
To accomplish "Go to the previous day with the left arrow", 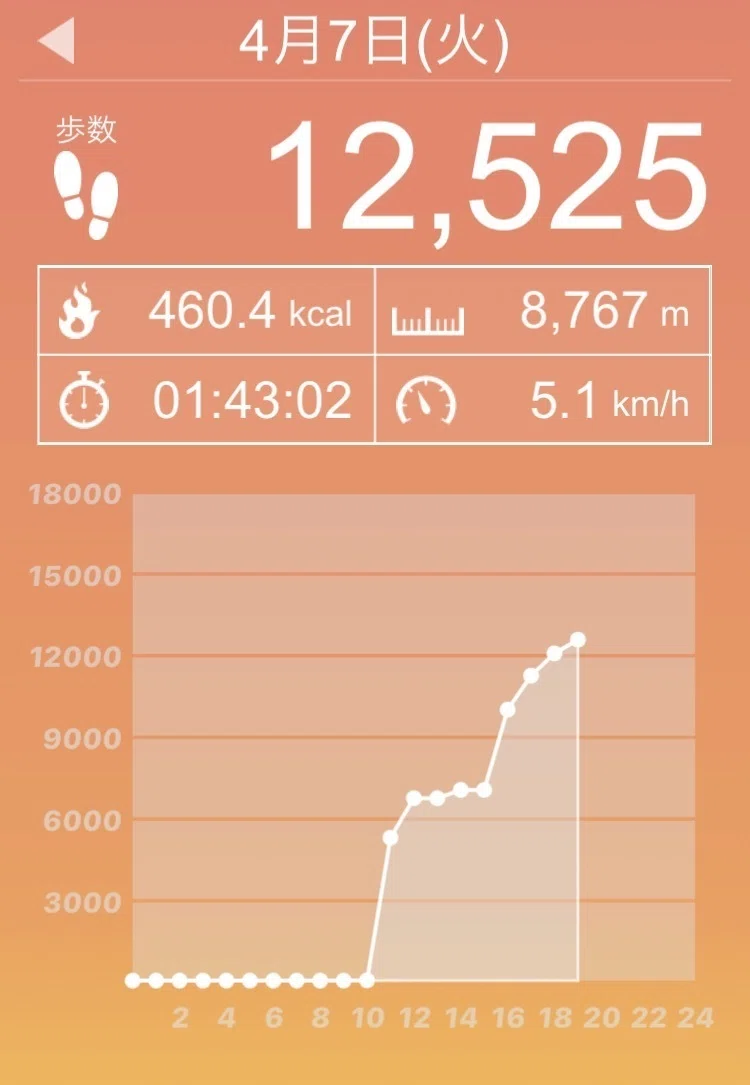I will pyautogui.click(x=56, y=42).
